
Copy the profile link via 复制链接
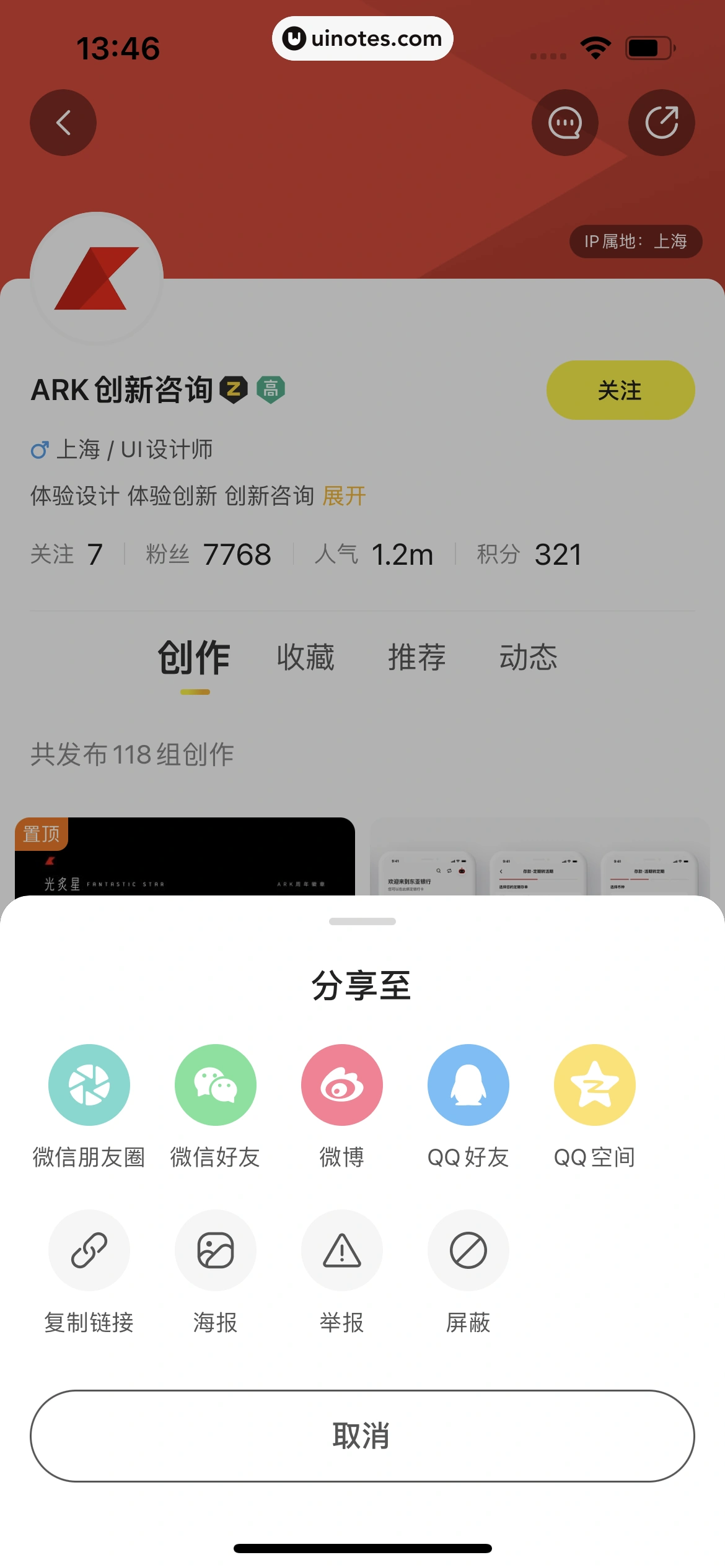tap(89, 1251)
